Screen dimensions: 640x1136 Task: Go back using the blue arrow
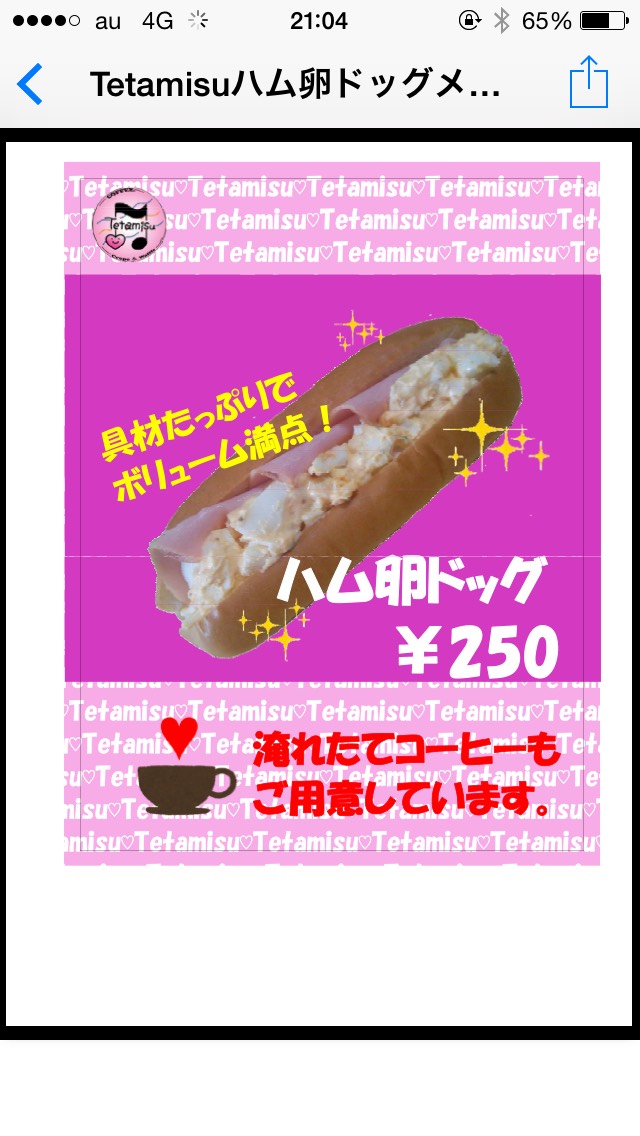point(30,84)
